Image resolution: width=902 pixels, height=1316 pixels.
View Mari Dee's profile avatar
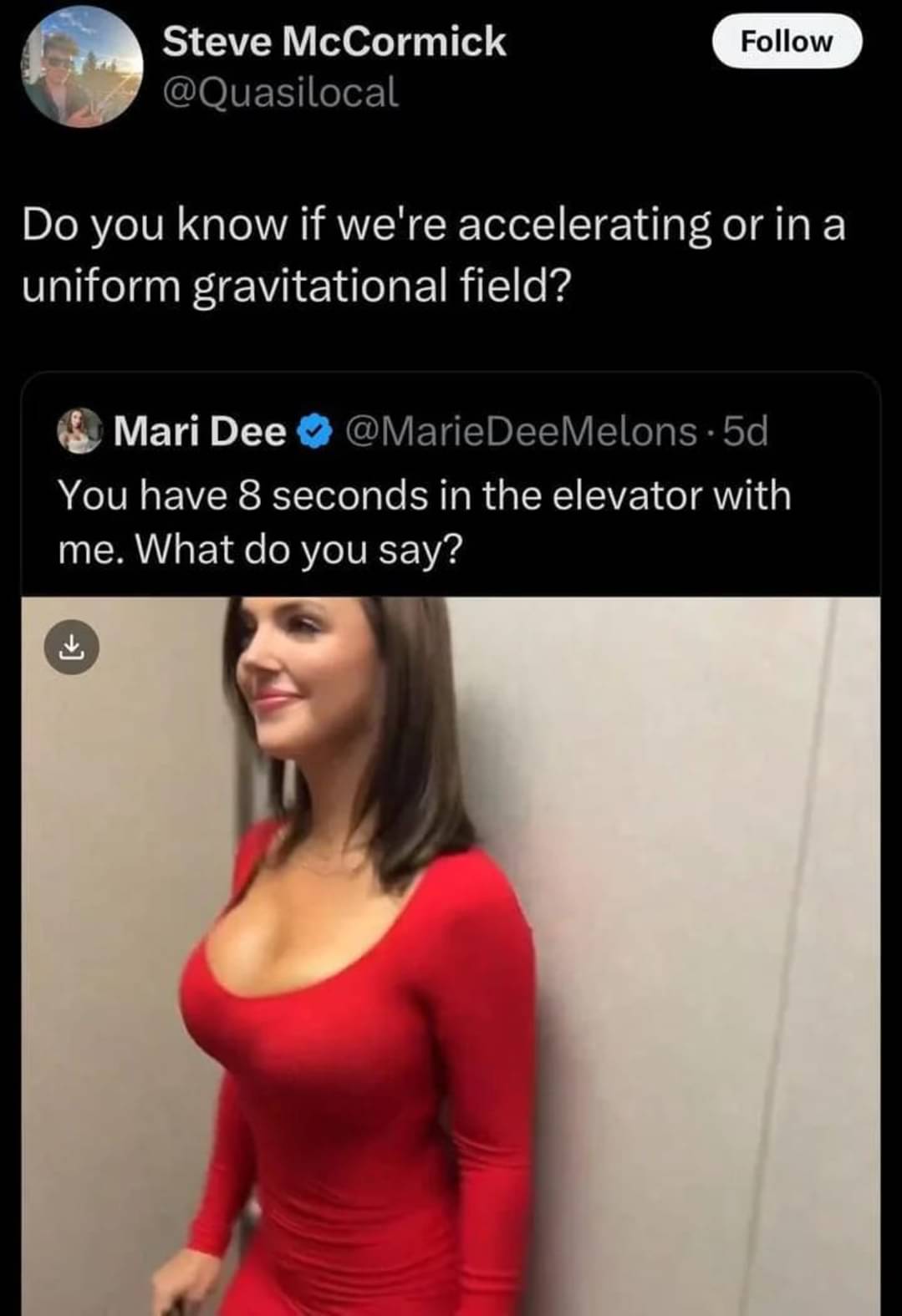[x=78, y=432]
